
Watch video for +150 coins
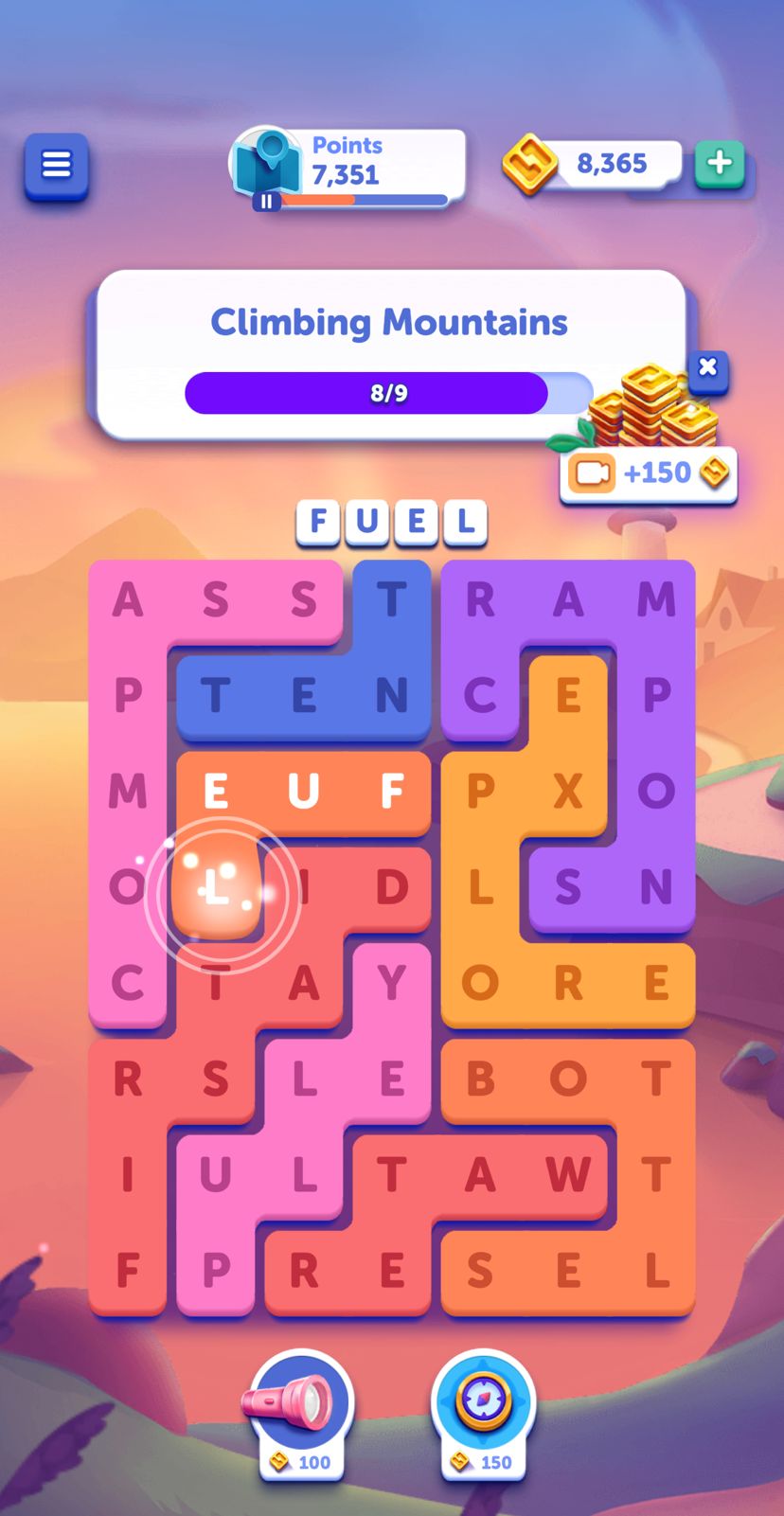(x=649, y=473)
